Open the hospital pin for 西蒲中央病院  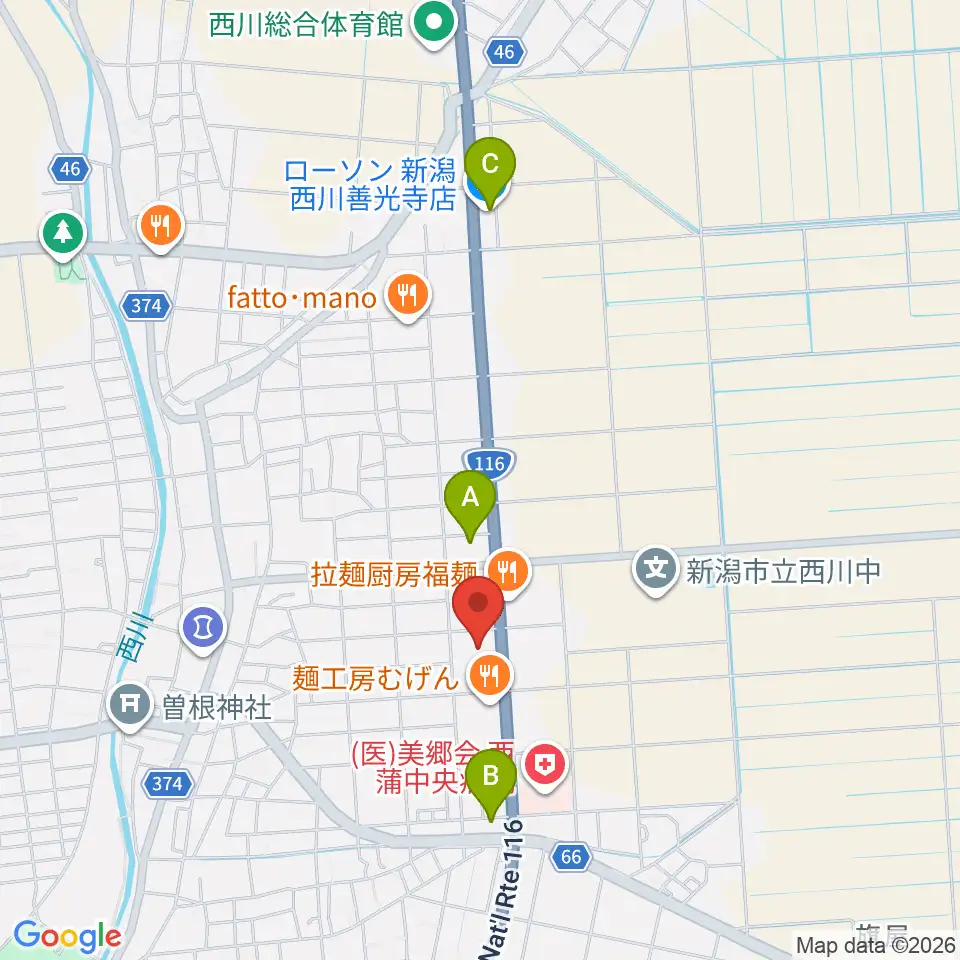pos(545,767)
